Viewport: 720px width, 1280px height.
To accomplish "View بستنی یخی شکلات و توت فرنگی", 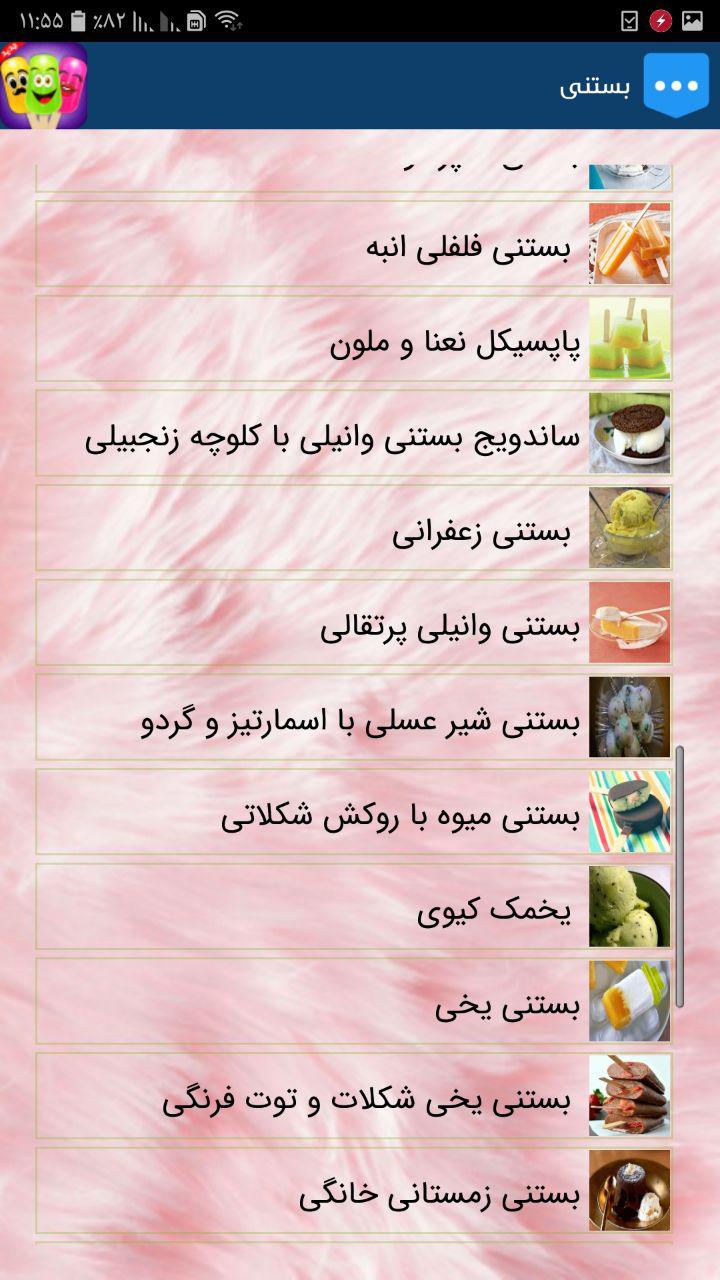I will pos(354,1095).
